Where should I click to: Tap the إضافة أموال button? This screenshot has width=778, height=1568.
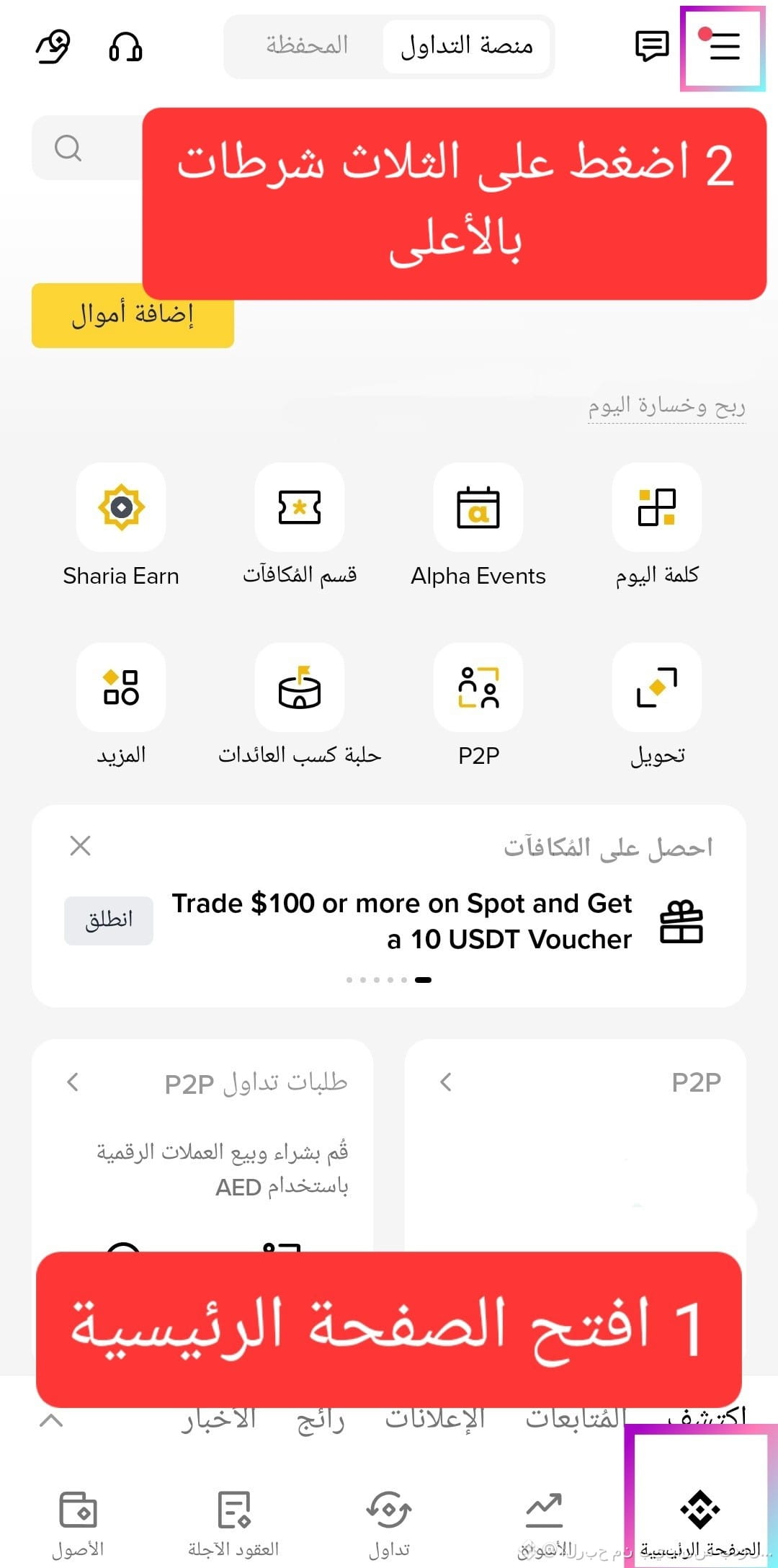coord(133,316)
